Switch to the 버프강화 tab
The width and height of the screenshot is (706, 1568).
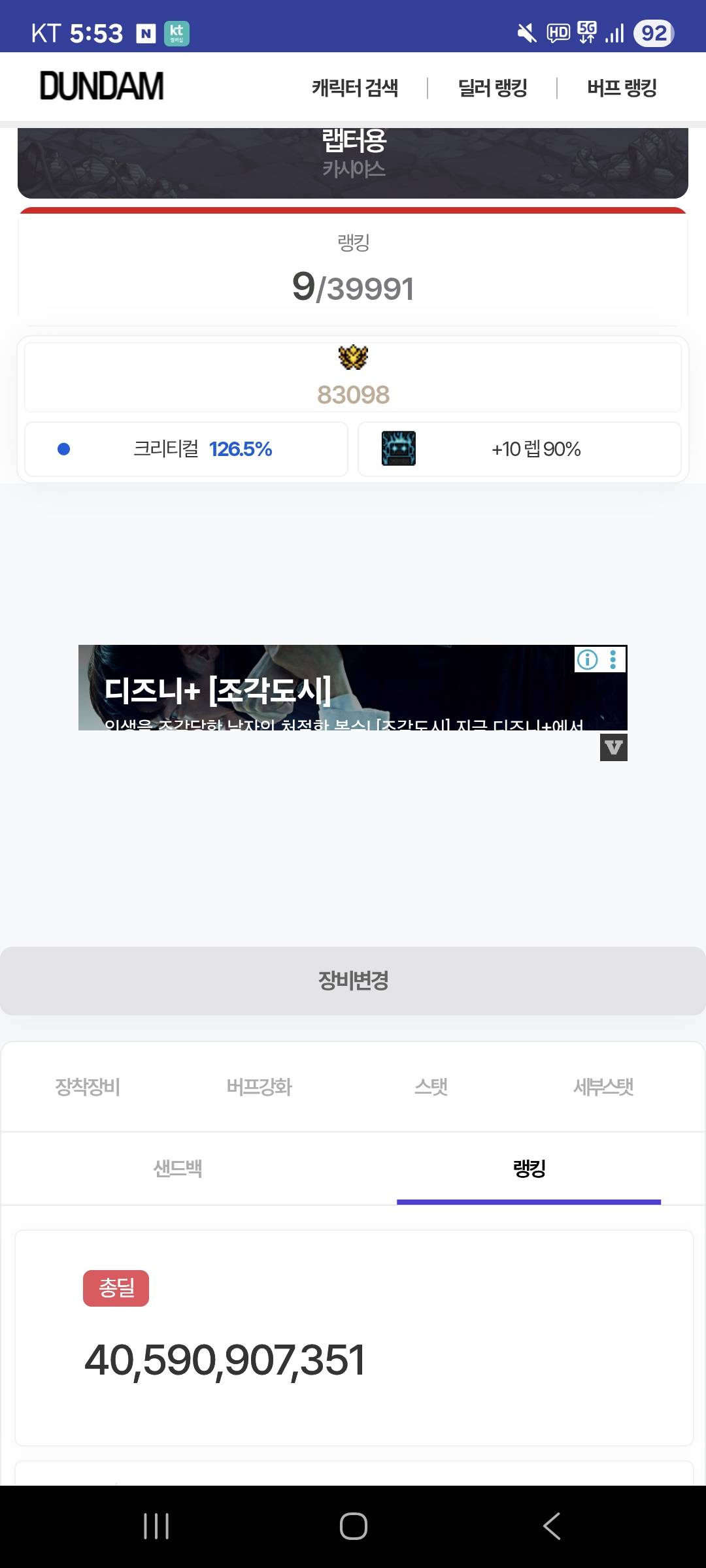click(x=259, y=1086)
